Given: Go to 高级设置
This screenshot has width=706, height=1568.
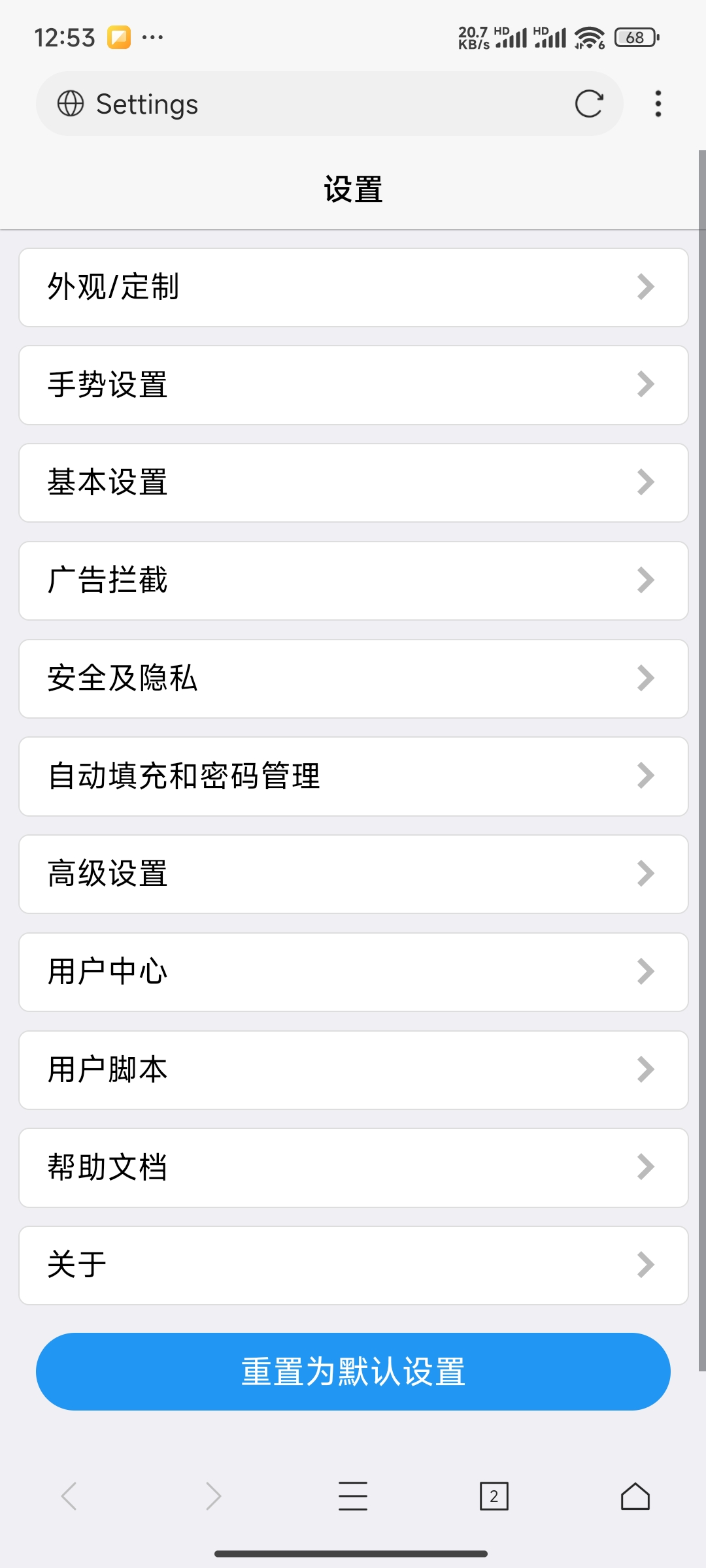Looking at the screenshot, I should pos(353,874).
